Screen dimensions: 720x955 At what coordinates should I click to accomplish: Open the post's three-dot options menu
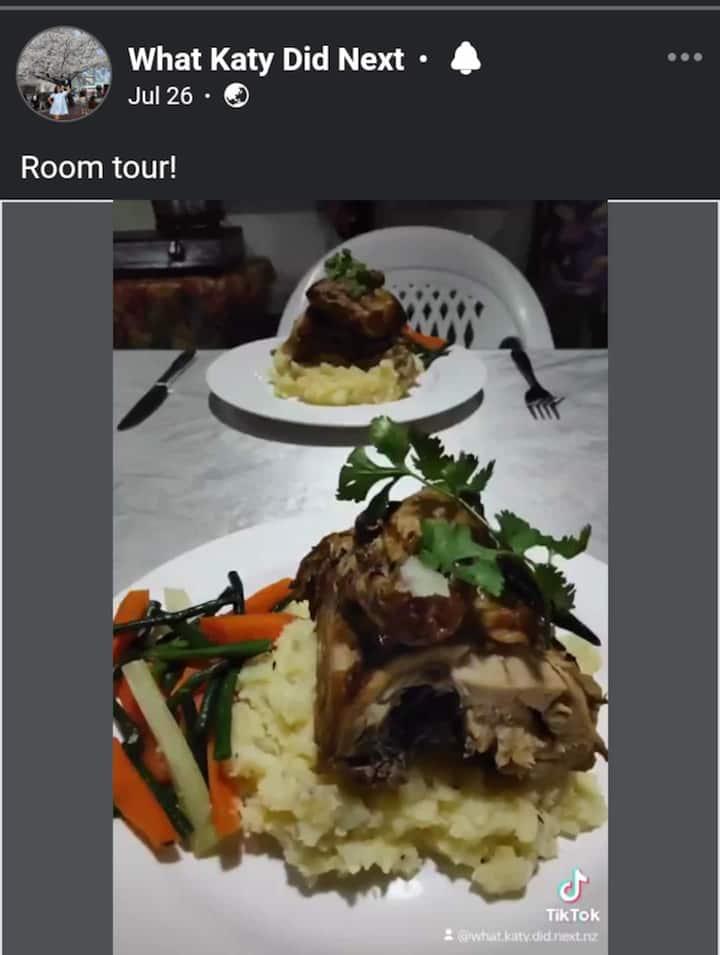point(685,57)
